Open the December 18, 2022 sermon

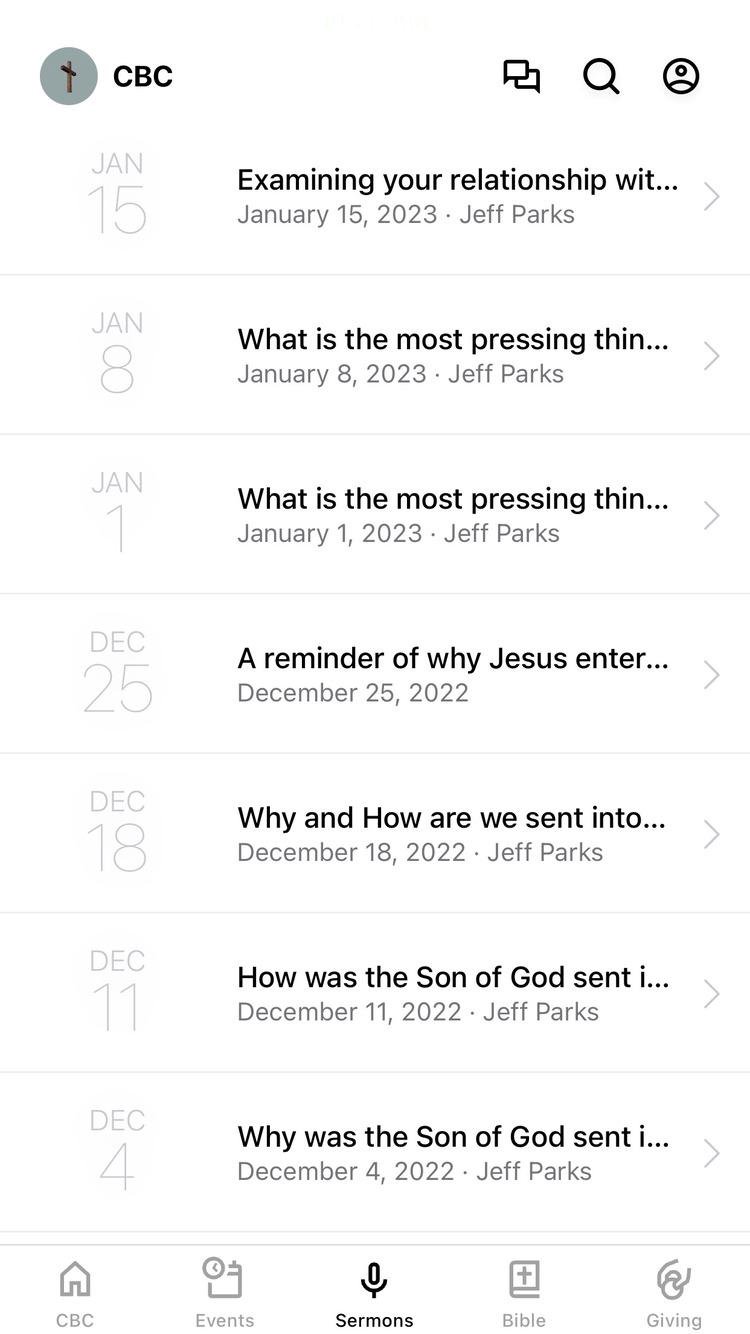point(375,833)
